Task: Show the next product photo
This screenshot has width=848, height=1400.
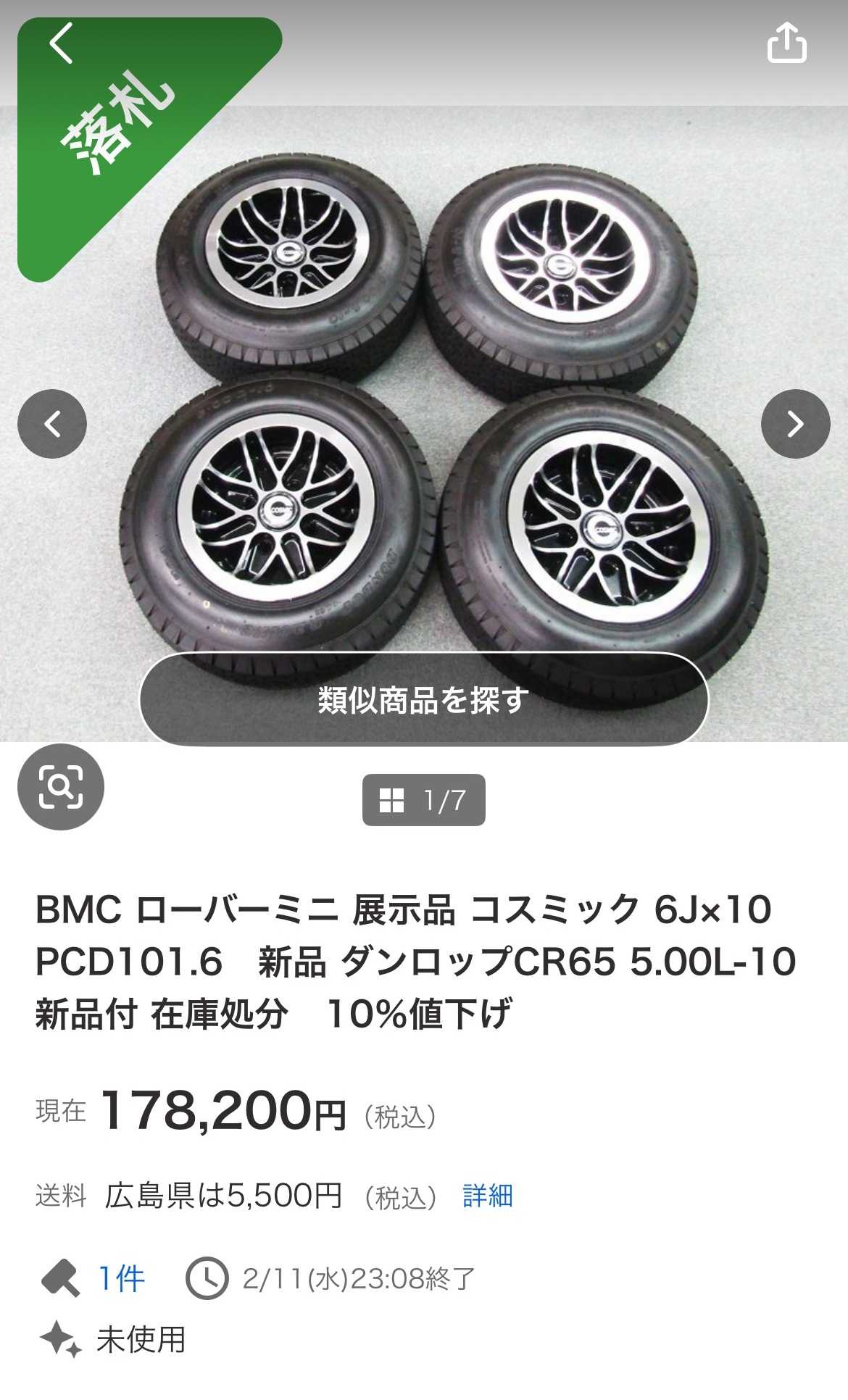Action: click(x=795, y=424)
